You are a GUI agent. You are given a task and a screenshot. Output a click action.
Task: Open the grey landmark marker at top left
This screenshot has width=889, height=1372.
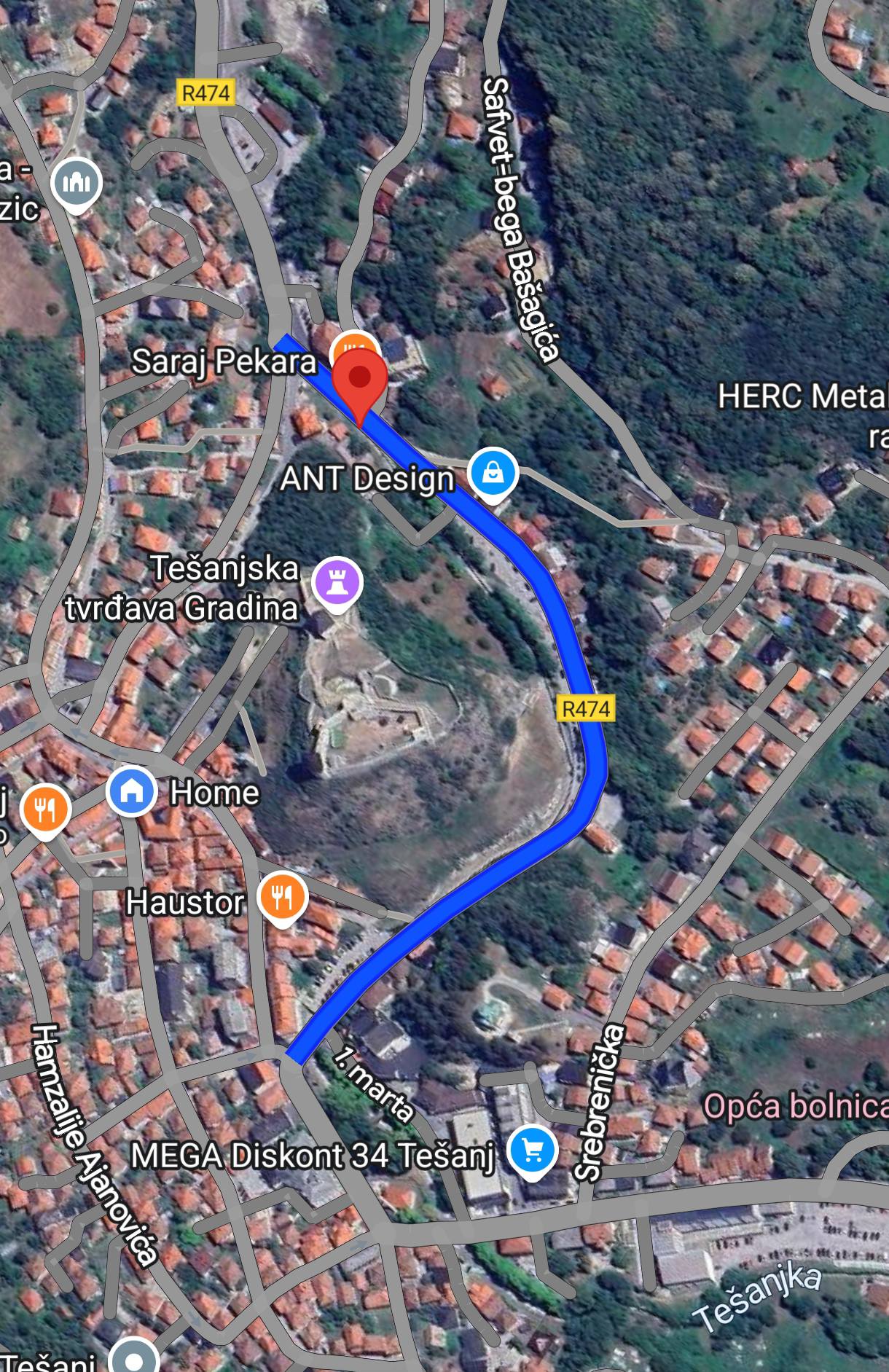[x=77, y=182]
